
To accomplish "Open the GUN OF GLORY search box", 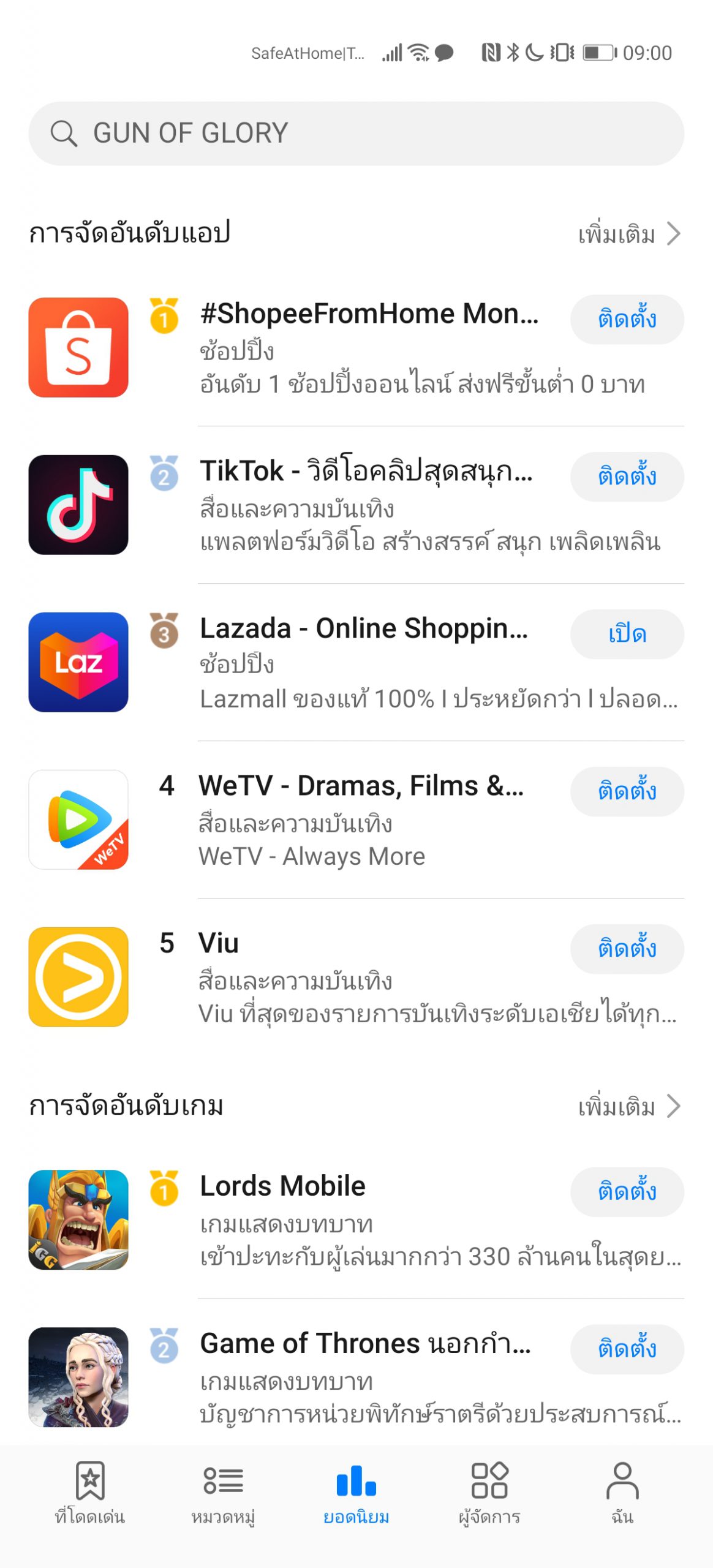I will (355, 134).
